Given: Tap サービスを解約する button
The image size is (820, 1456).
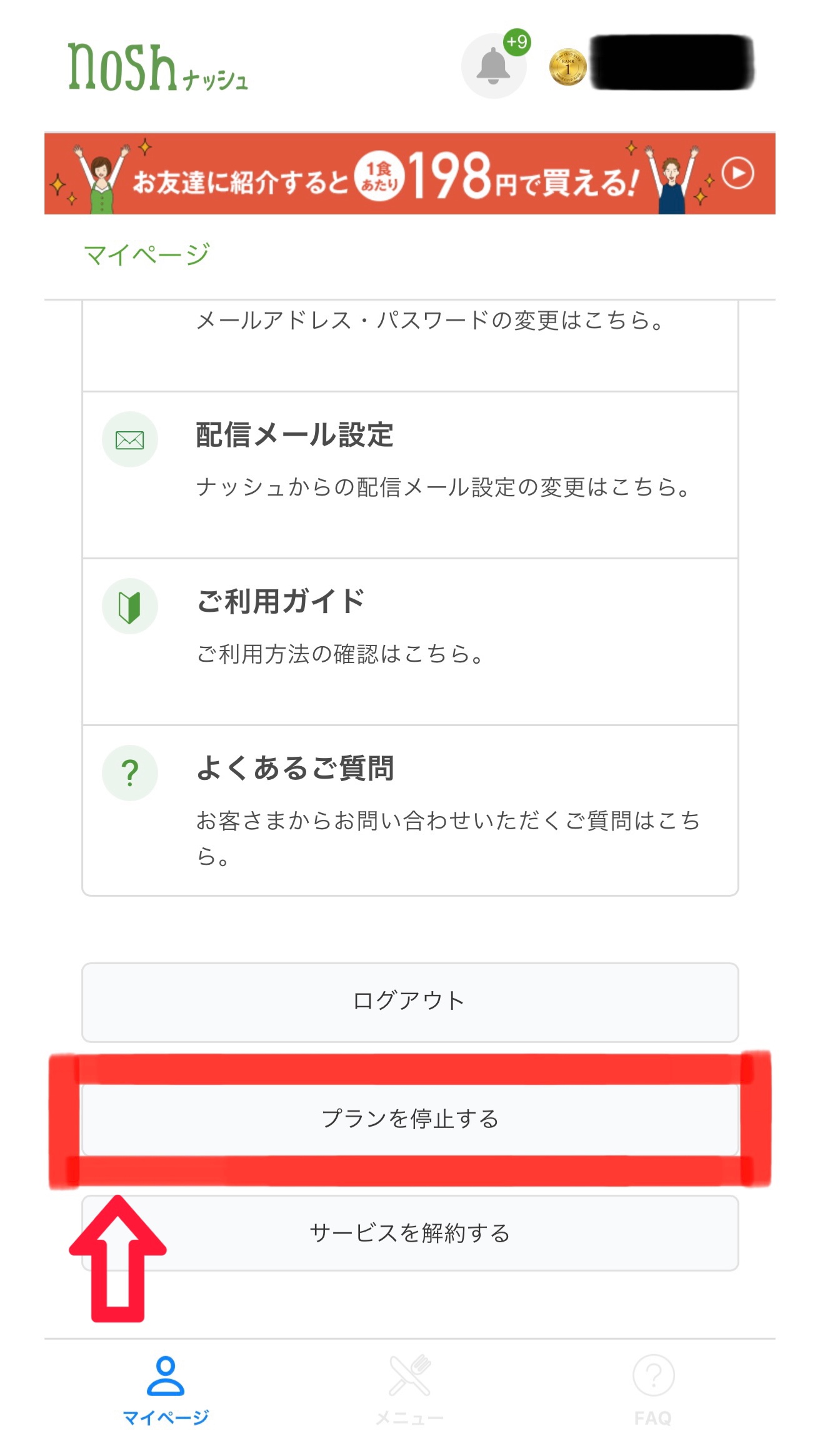Looking at the screenshot, I should click(x=410, y=1233).
